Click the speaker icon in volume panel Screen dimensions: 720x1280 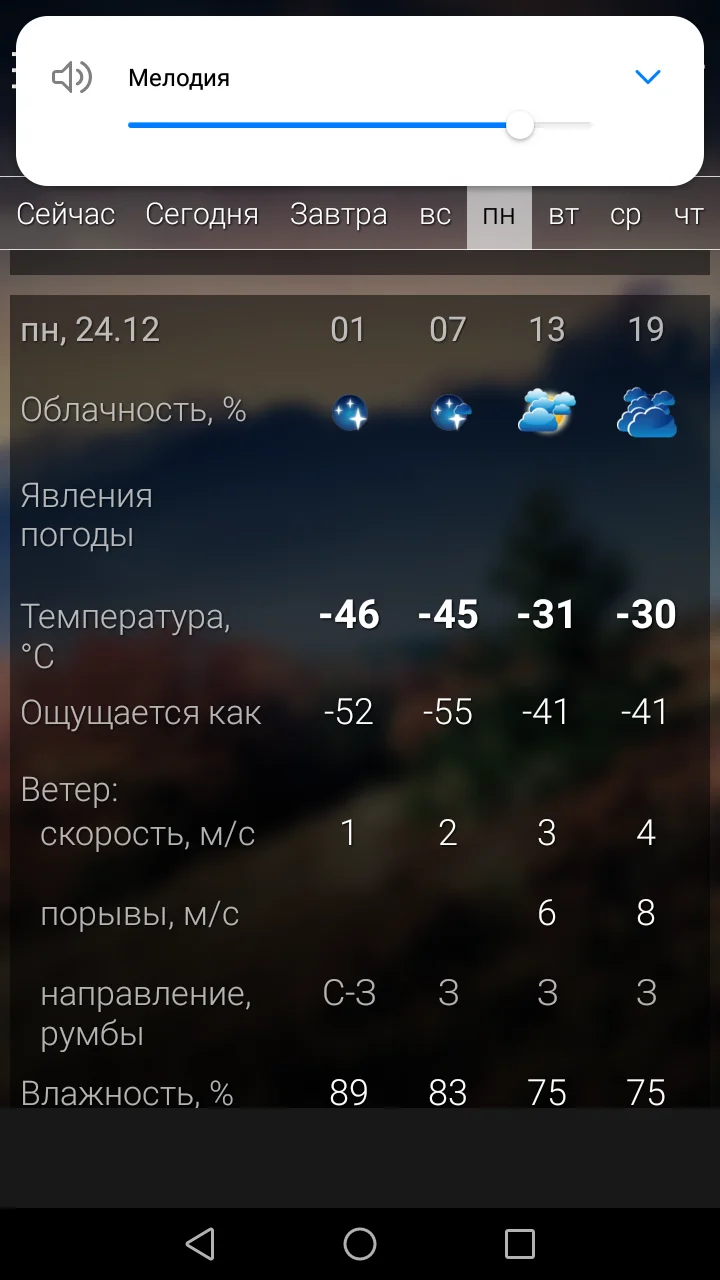tap(71, 77)
